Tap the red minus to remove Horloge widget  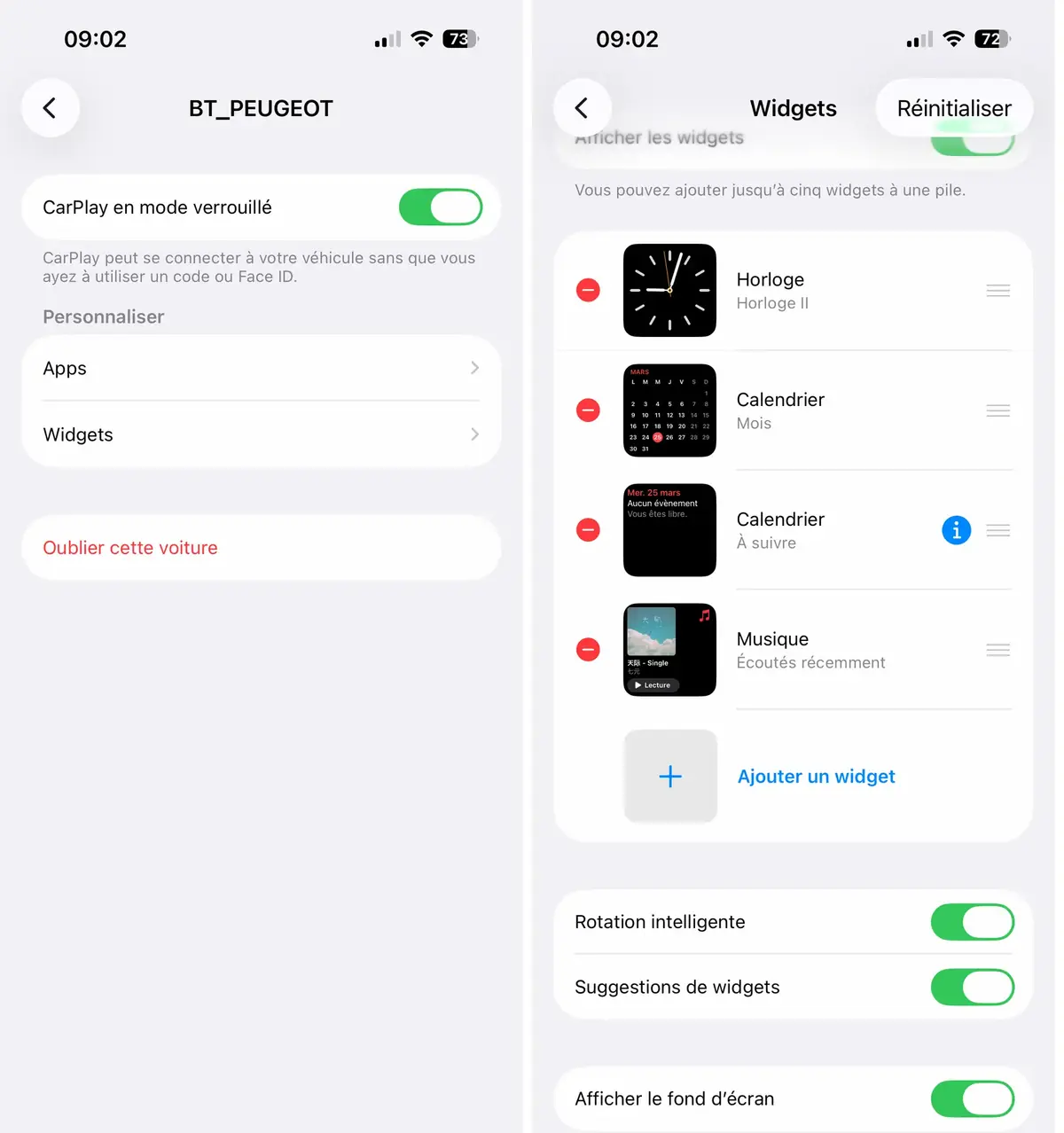(588, 290)
